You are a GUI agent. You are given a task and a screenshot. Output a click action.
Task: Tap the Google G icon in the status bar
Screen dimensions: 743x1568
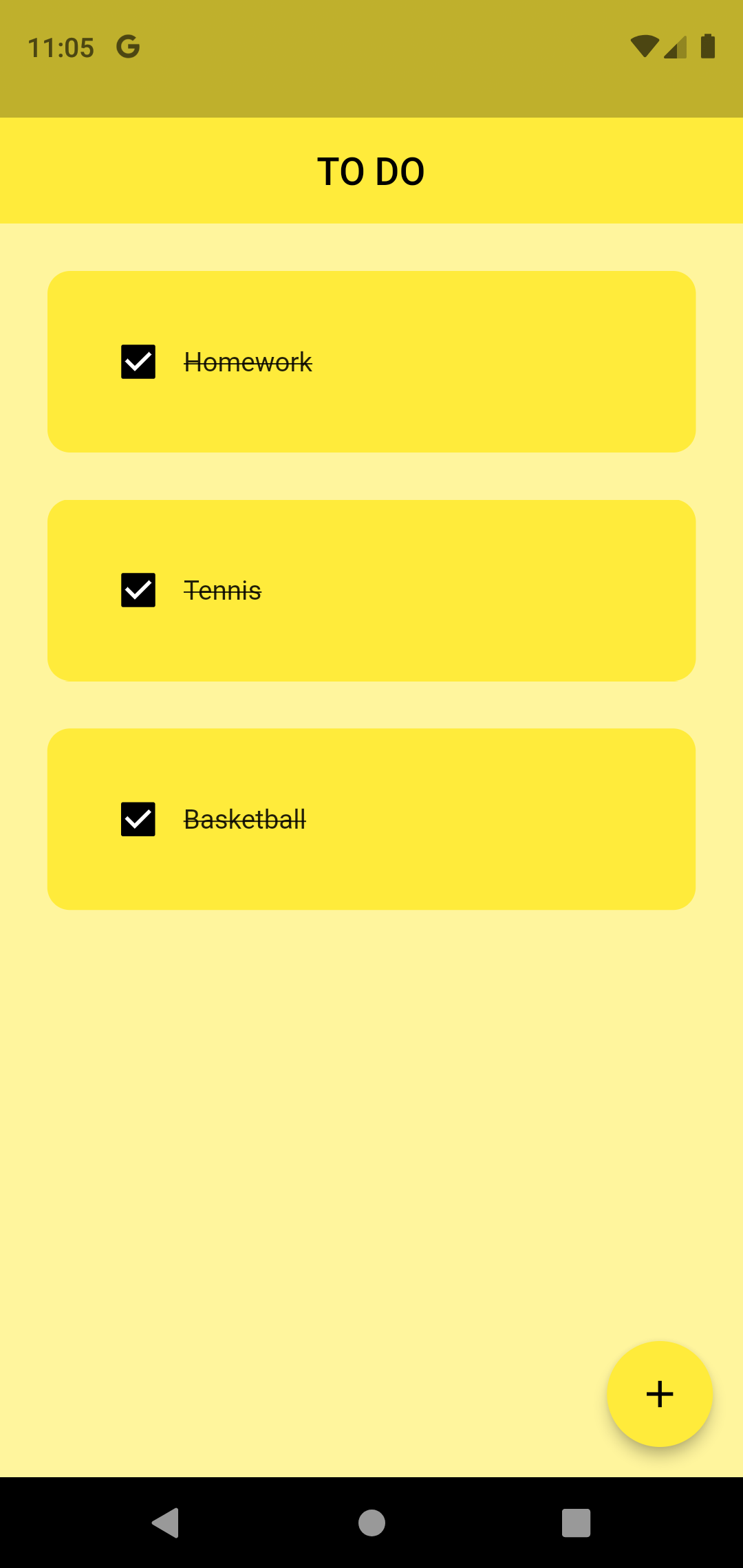click(128, 46)
